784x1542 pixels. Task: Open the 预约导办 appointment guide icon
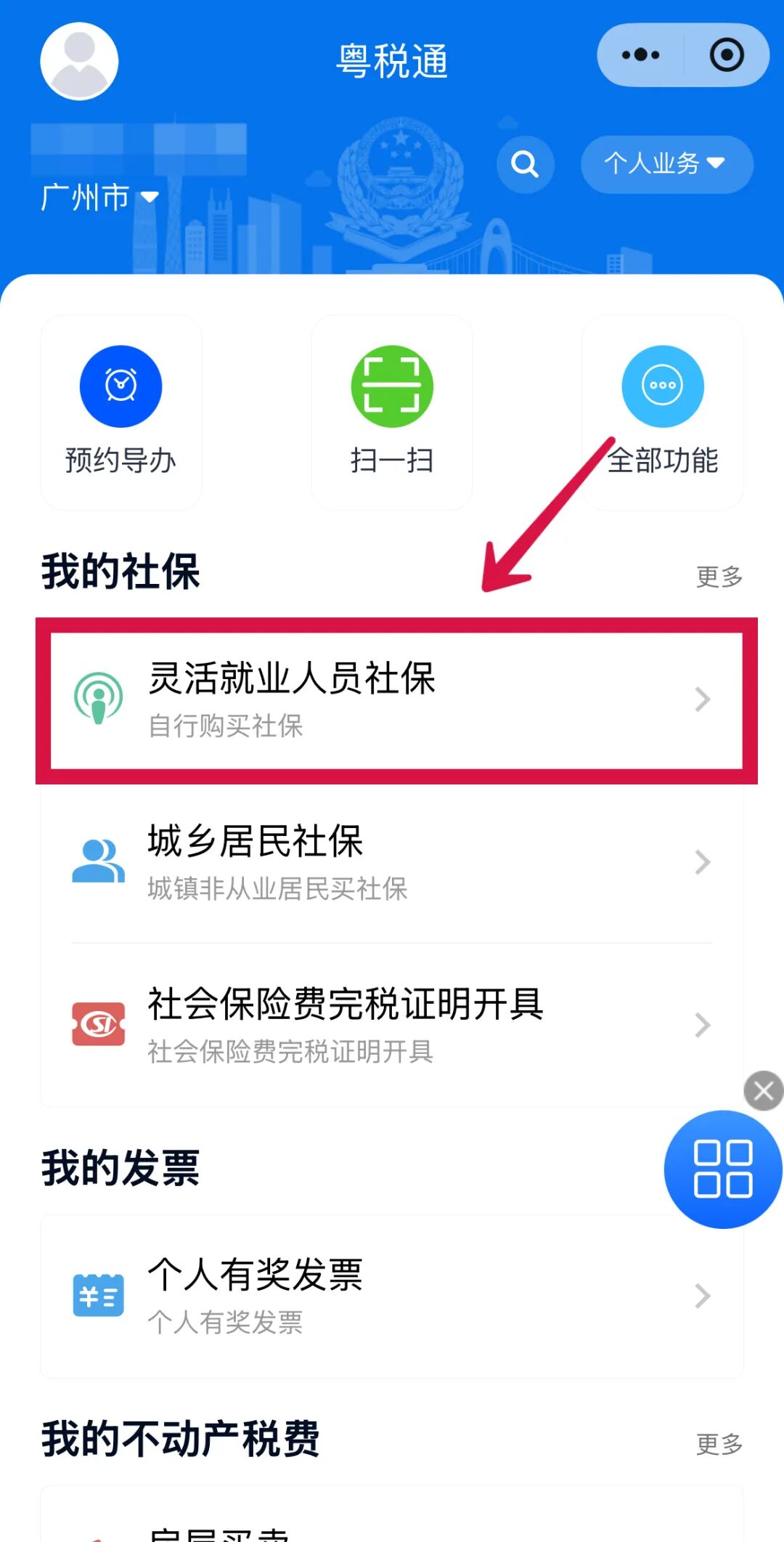coord(120,385)
